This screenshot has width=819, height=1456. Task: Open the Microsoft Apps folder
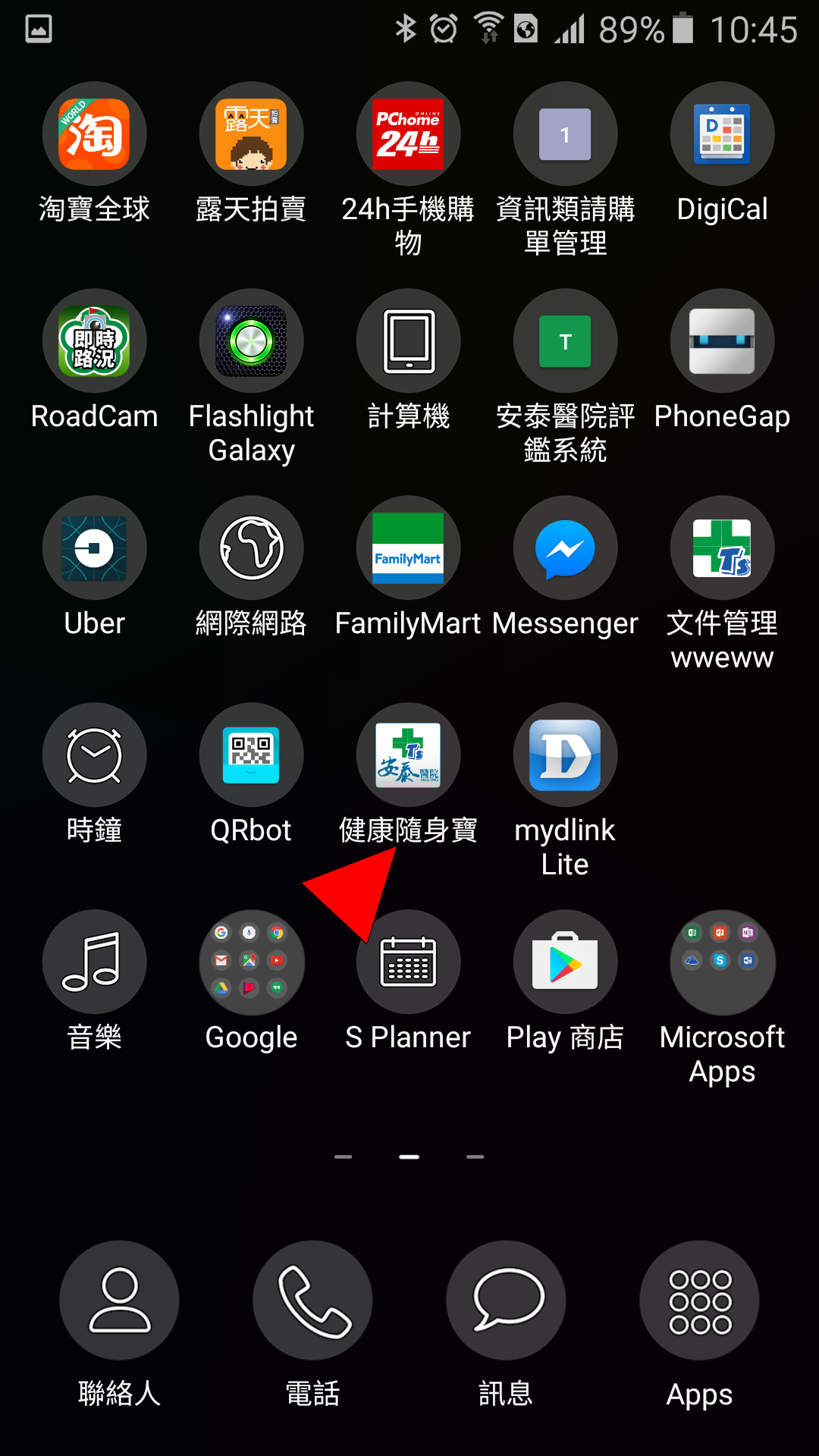722,962
